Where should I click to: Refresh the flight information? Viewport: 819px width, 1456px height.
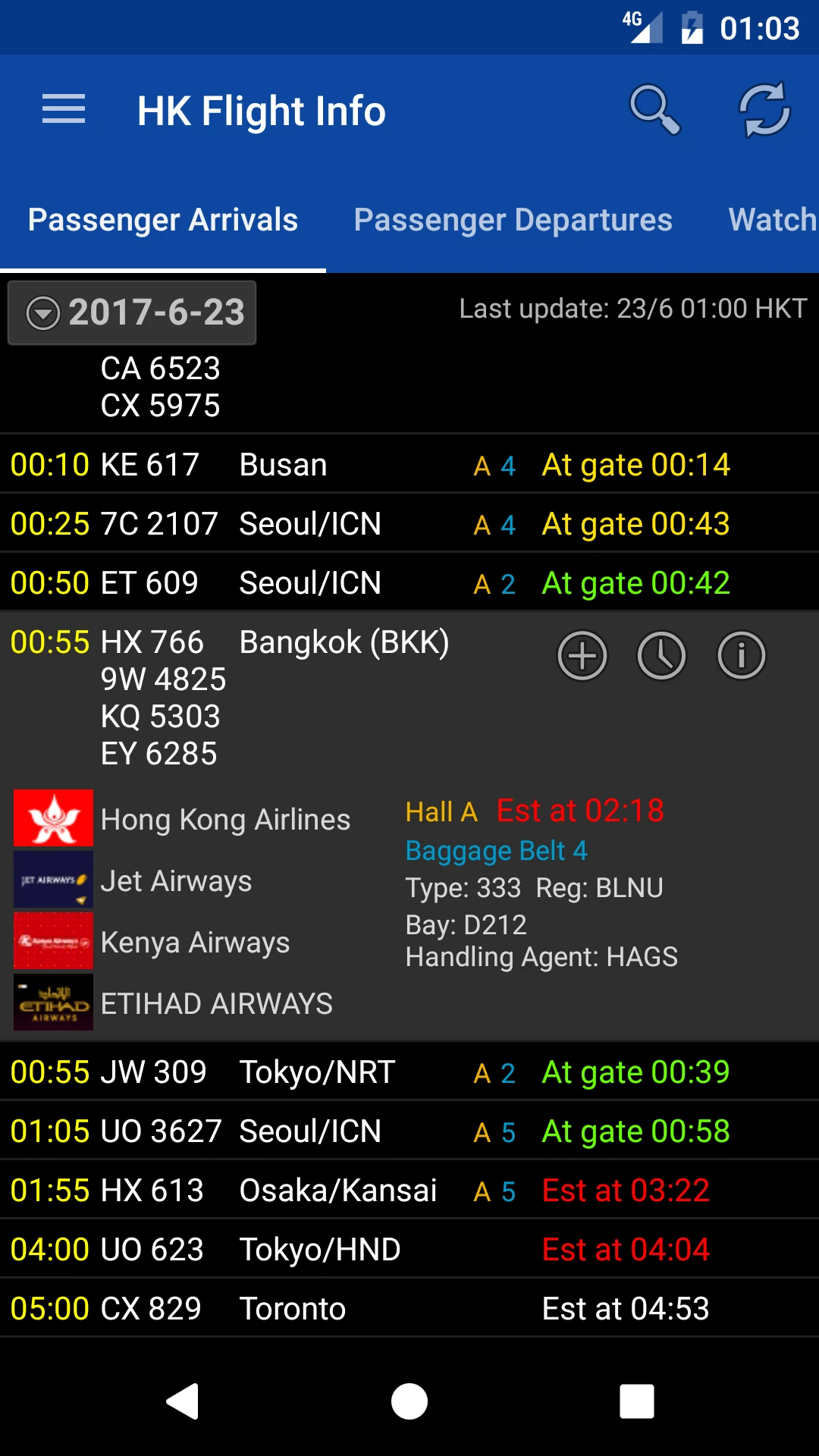pos(764,110)
